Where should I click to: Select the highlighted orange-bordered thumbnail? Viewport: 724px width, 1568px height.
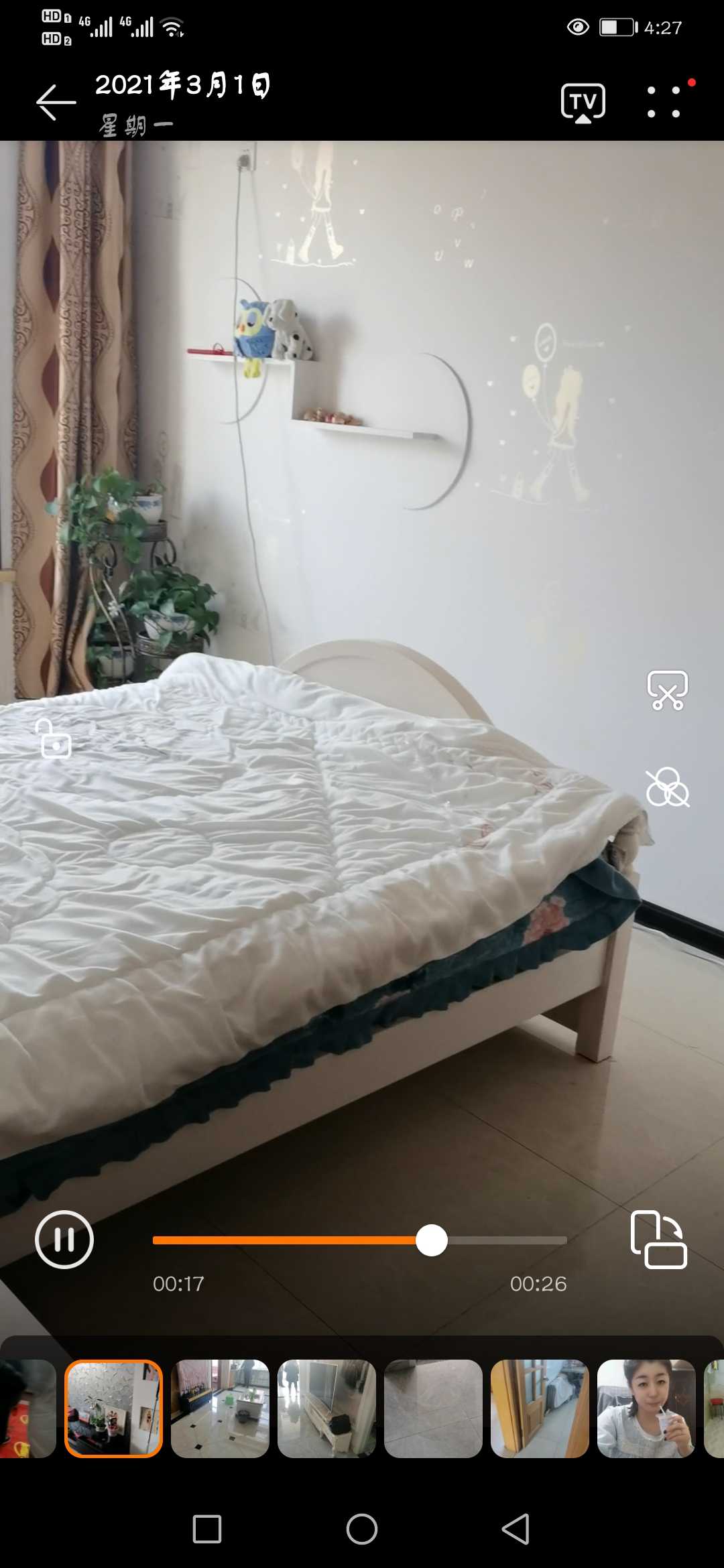click(113, 1409)
